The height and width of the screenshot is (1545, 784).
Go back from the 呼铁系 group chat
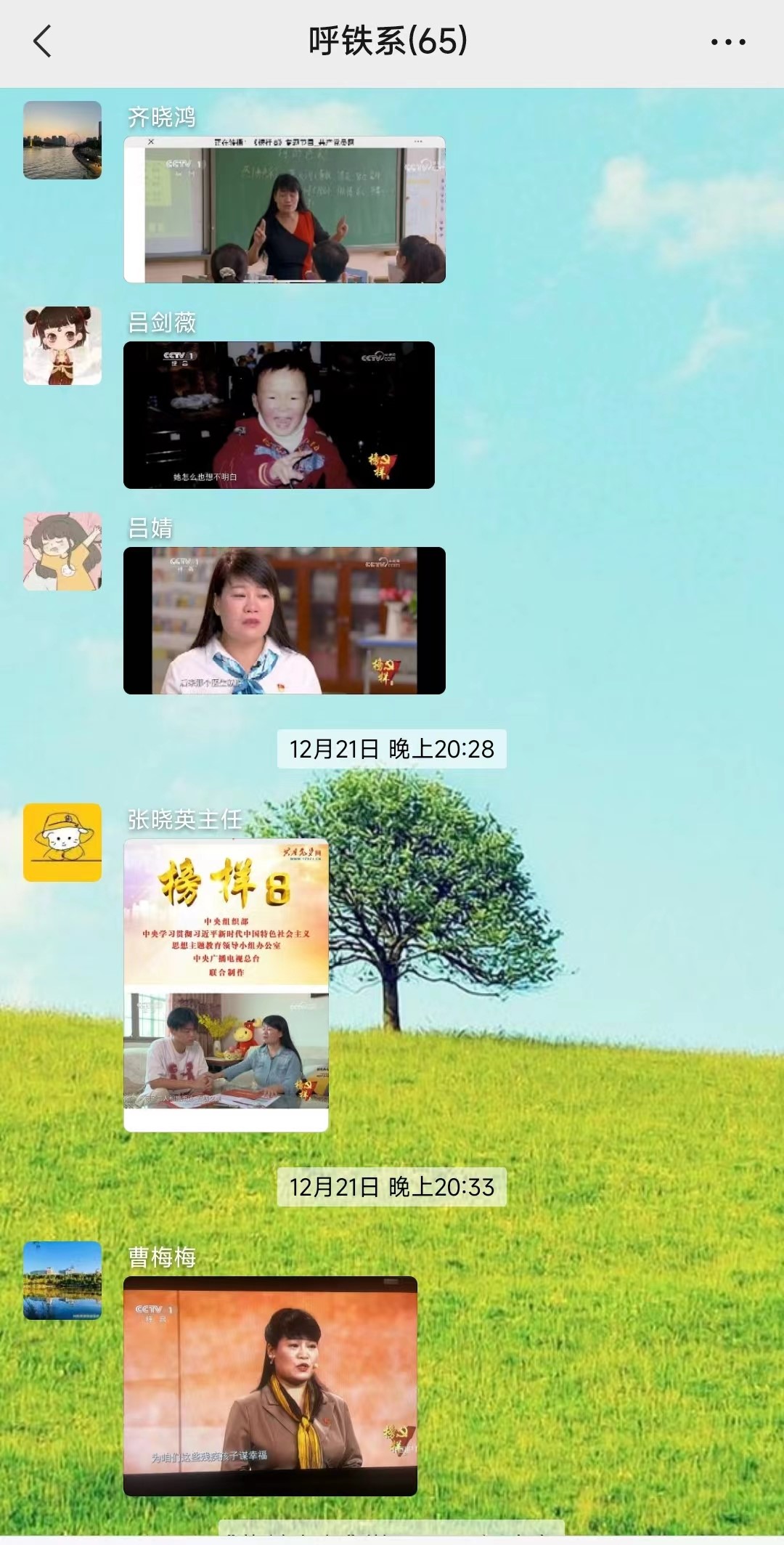[42, 41]
